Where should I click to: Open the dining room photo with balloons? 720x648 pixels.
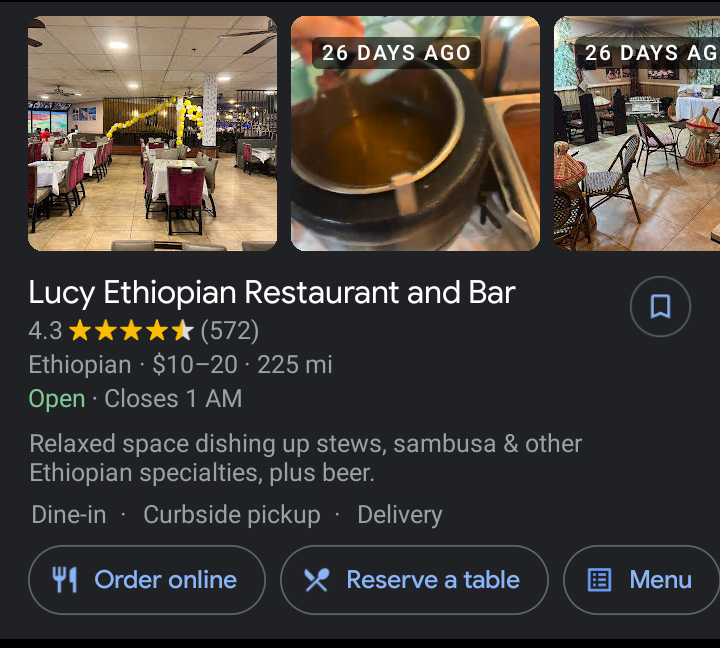(152, 133)
